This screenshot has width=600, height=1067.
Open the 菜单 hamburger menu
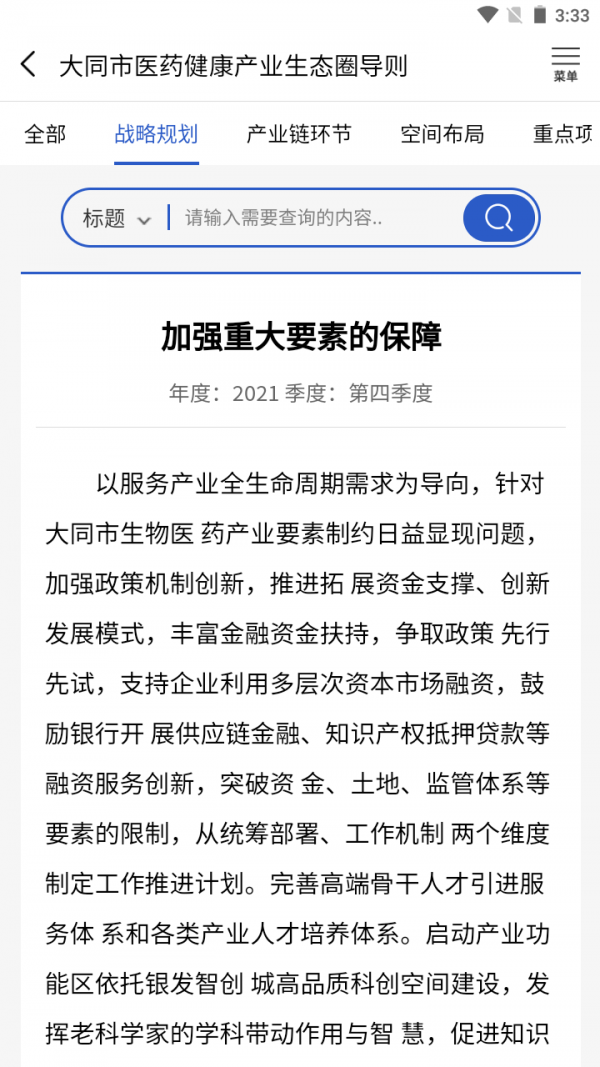tap(565, 65)
